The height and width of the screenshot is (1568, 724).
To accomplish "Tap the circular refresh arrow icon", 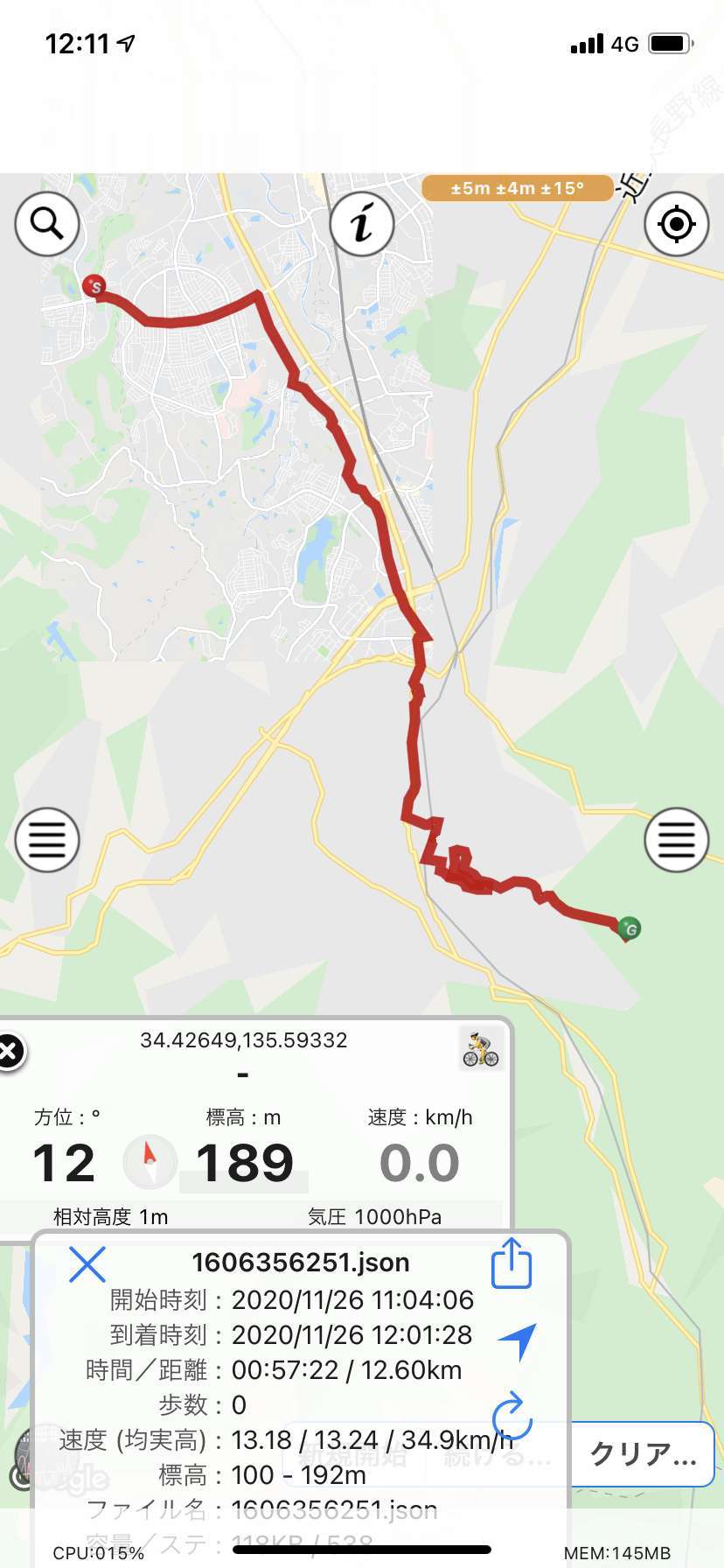I will pyautogui.click(x=512, y=1416).
